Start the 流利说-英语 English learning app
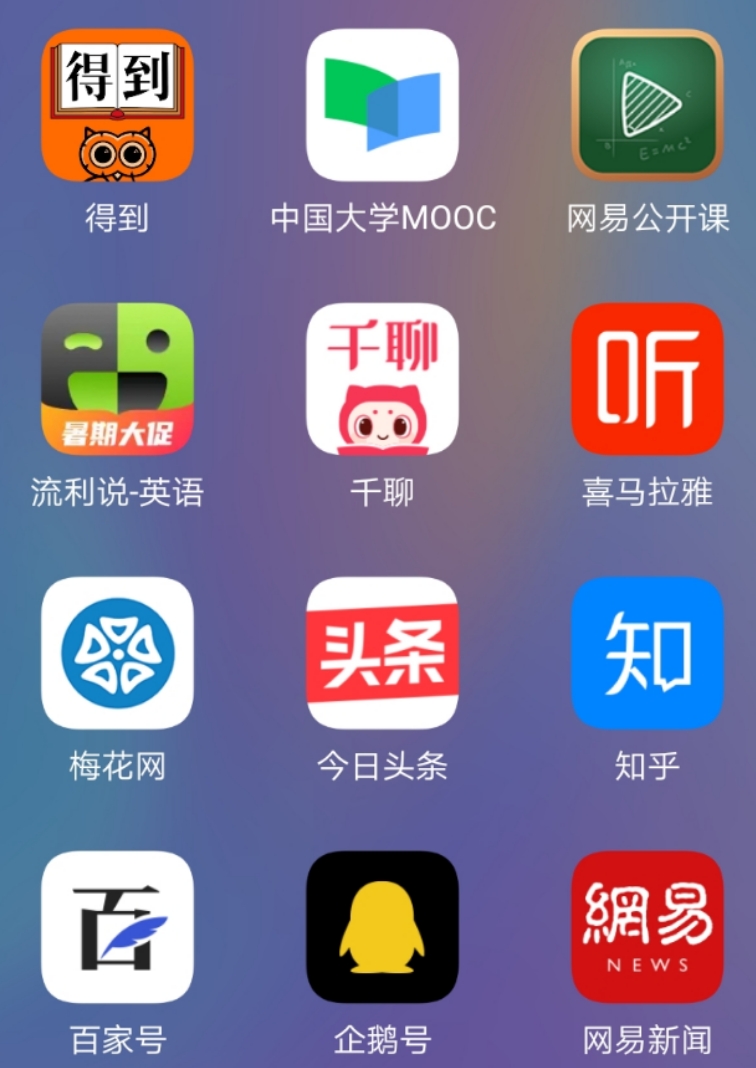The width and height of the screenshot is (756, 1068). (118, 380)
